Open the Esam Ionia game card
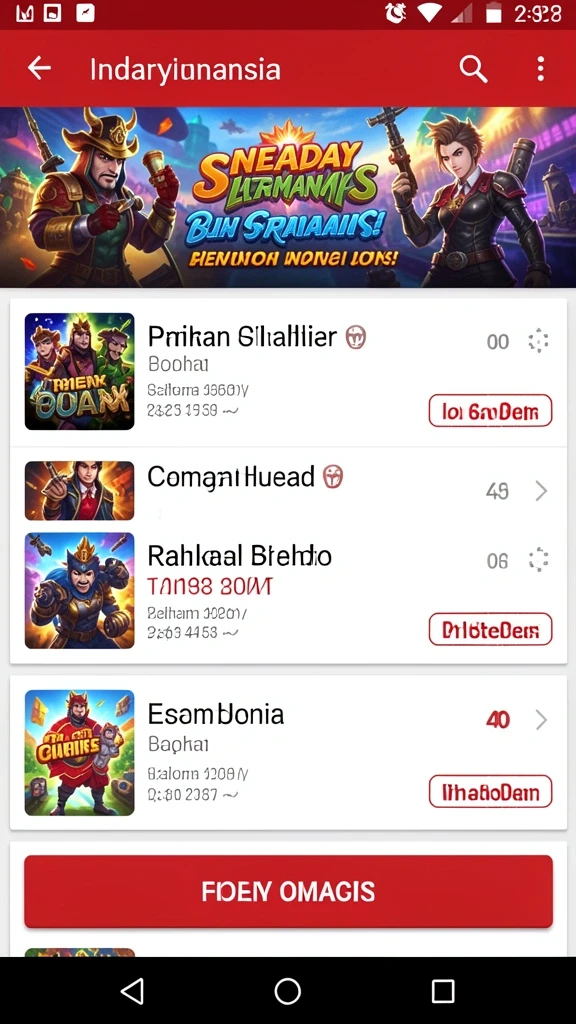The image size is (576, 1024). point(288,752)
